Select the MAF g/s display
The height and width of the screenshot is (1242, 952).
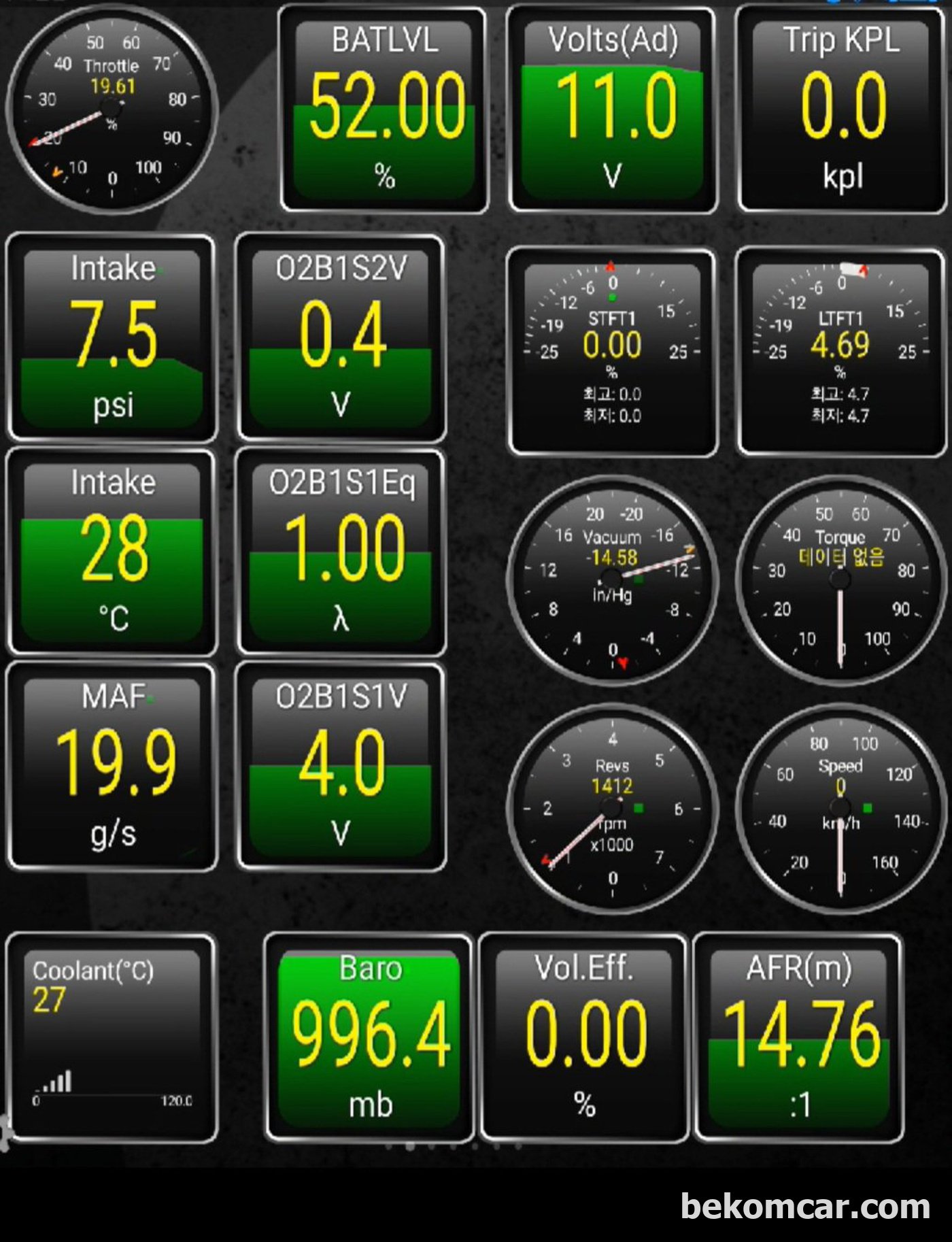point(112,767)
